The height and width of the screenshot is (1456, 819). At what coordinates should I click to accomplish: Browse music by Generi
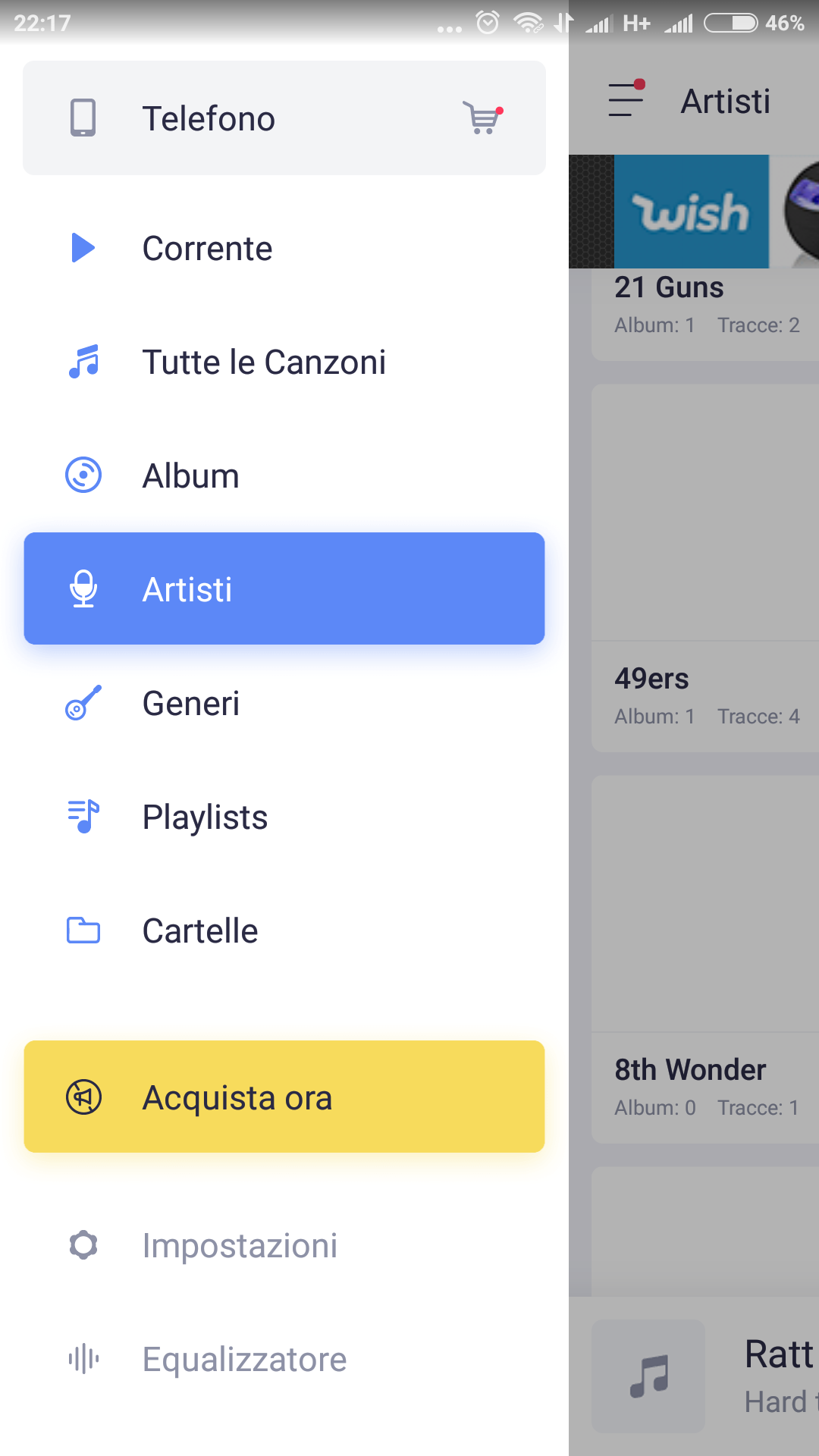point(284,703)
